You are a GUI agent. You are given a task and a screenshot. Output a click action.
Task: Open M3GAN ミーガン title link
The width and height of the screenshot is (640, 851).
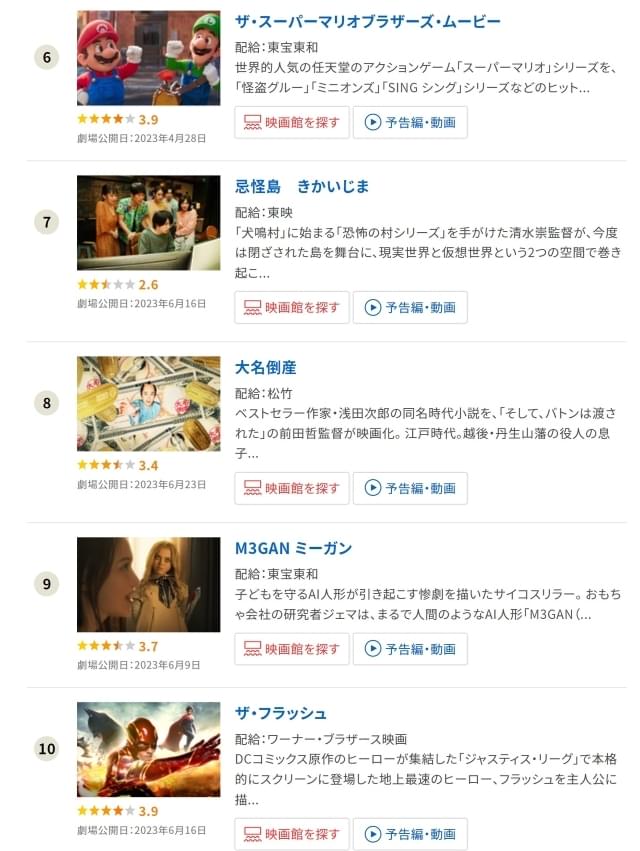coord(293,548)
